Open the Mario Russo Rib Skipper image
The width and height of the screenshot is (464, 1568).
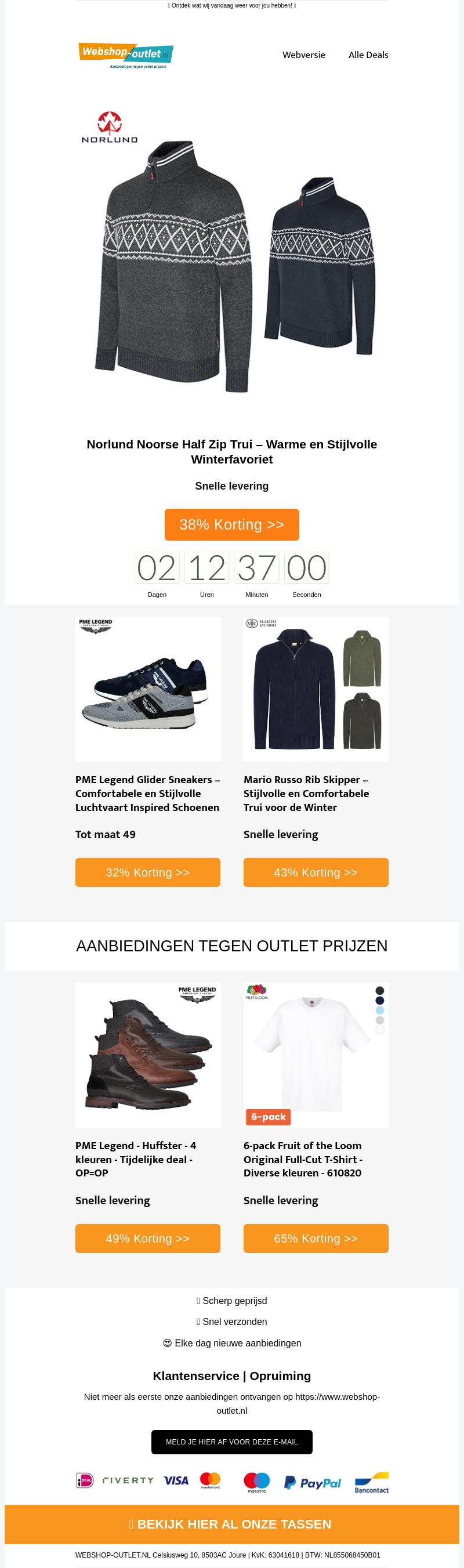coord(316,689)
